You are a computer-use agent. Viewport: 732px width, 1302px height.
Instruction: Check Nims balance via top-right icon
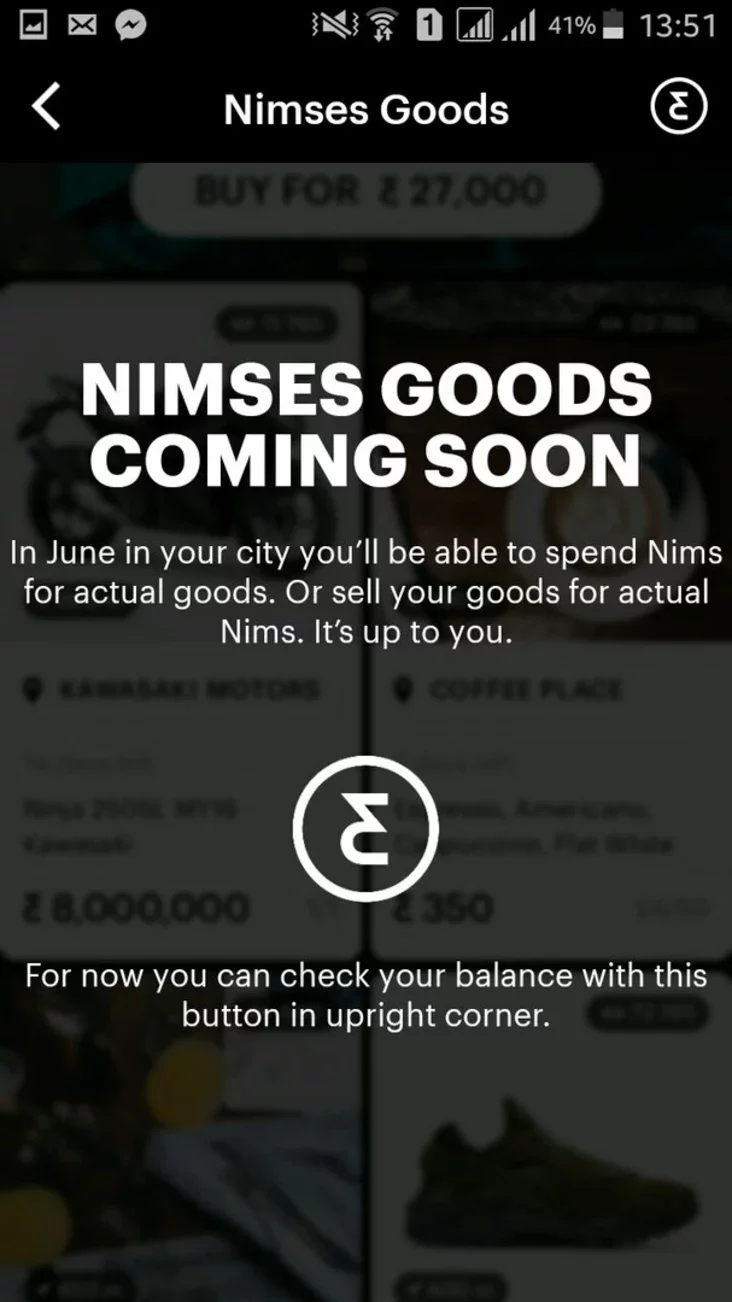[x=679, y=108]
